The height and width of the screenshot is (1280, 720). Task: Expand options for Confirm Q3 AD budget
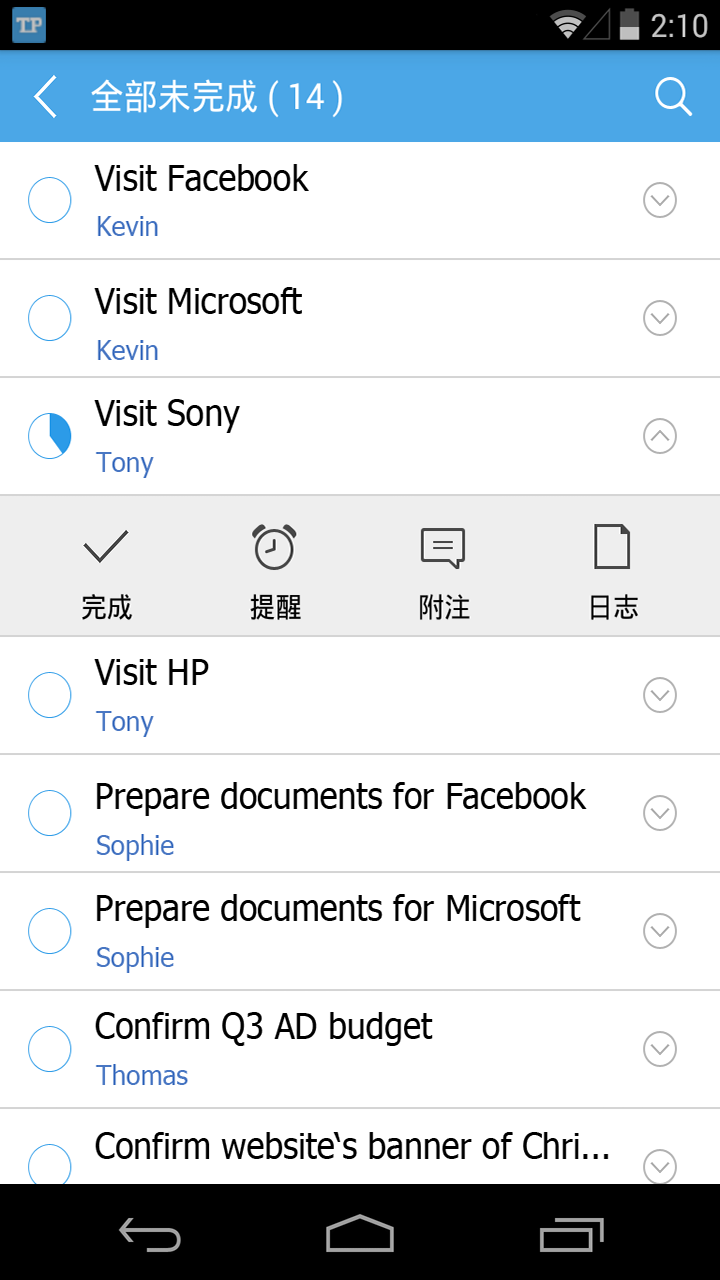[x=659, y=1049]
